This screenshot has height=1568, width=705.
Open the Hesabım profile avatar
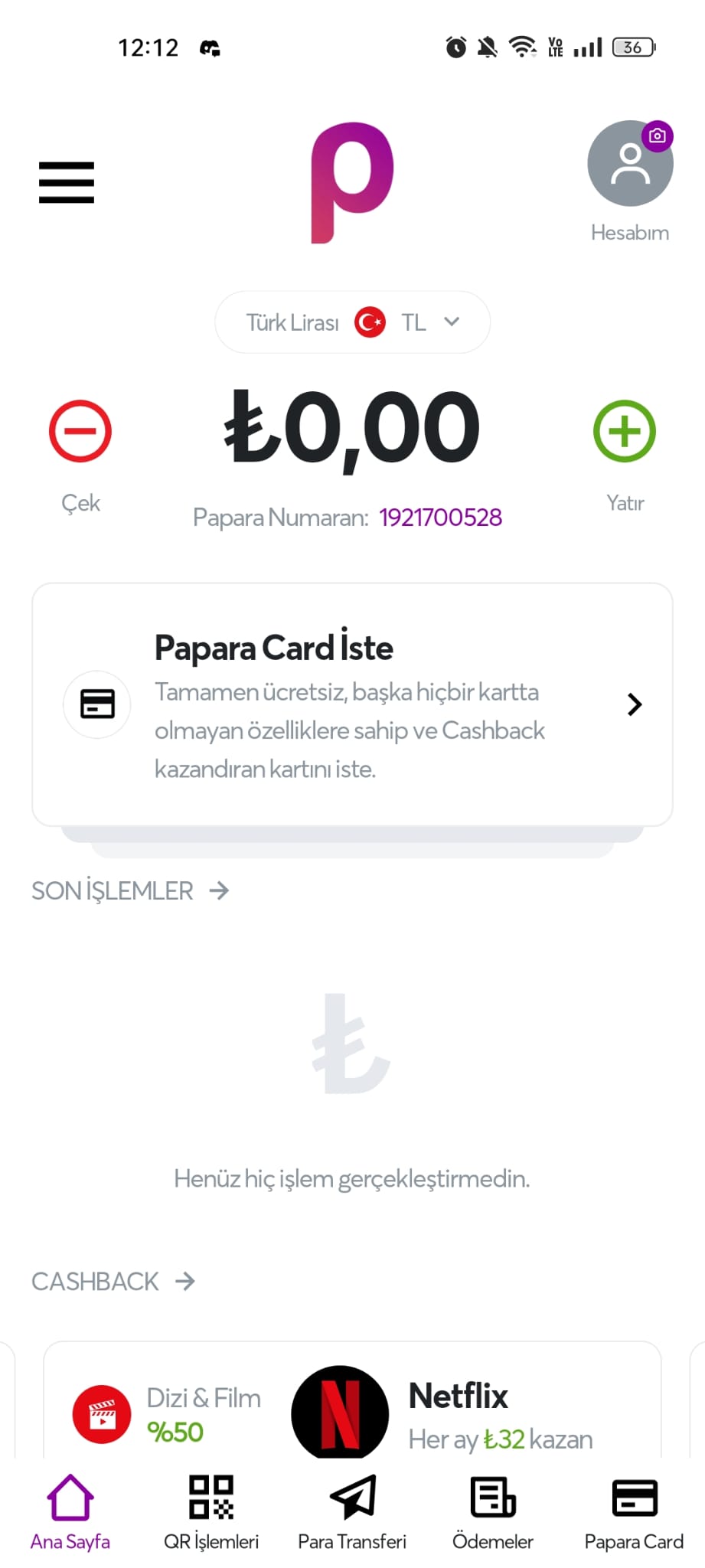pos(630,163)
